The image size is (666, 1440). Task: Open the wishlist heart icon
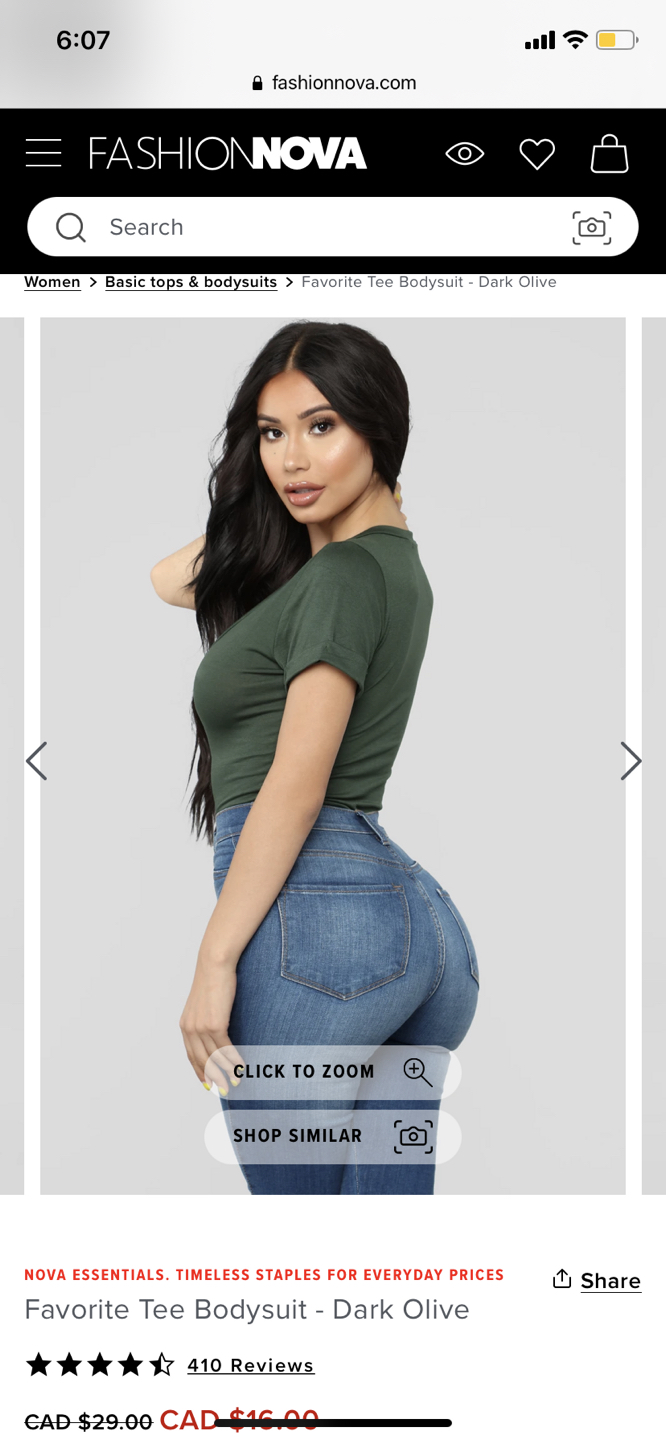537,154
